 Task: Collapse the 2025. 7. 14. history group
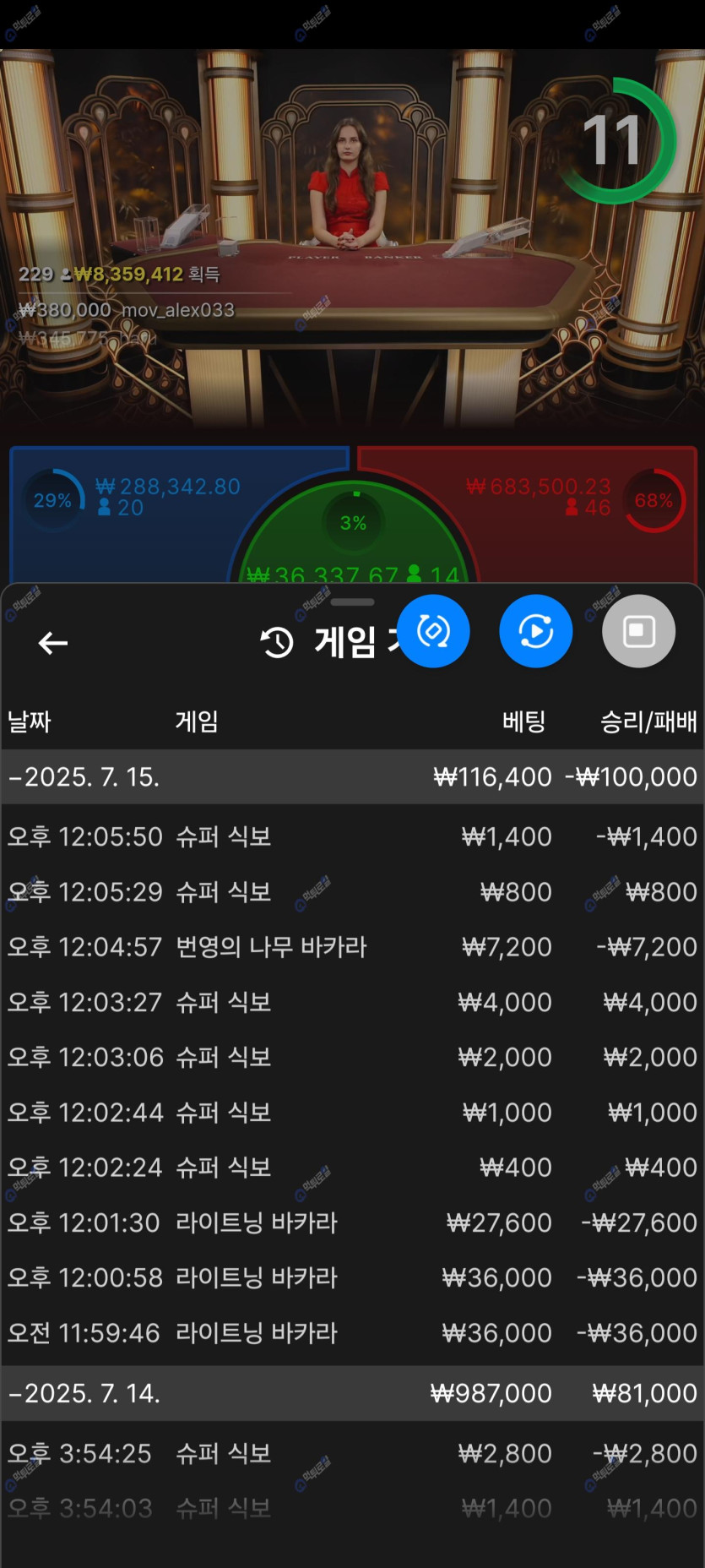[84, 1393]
